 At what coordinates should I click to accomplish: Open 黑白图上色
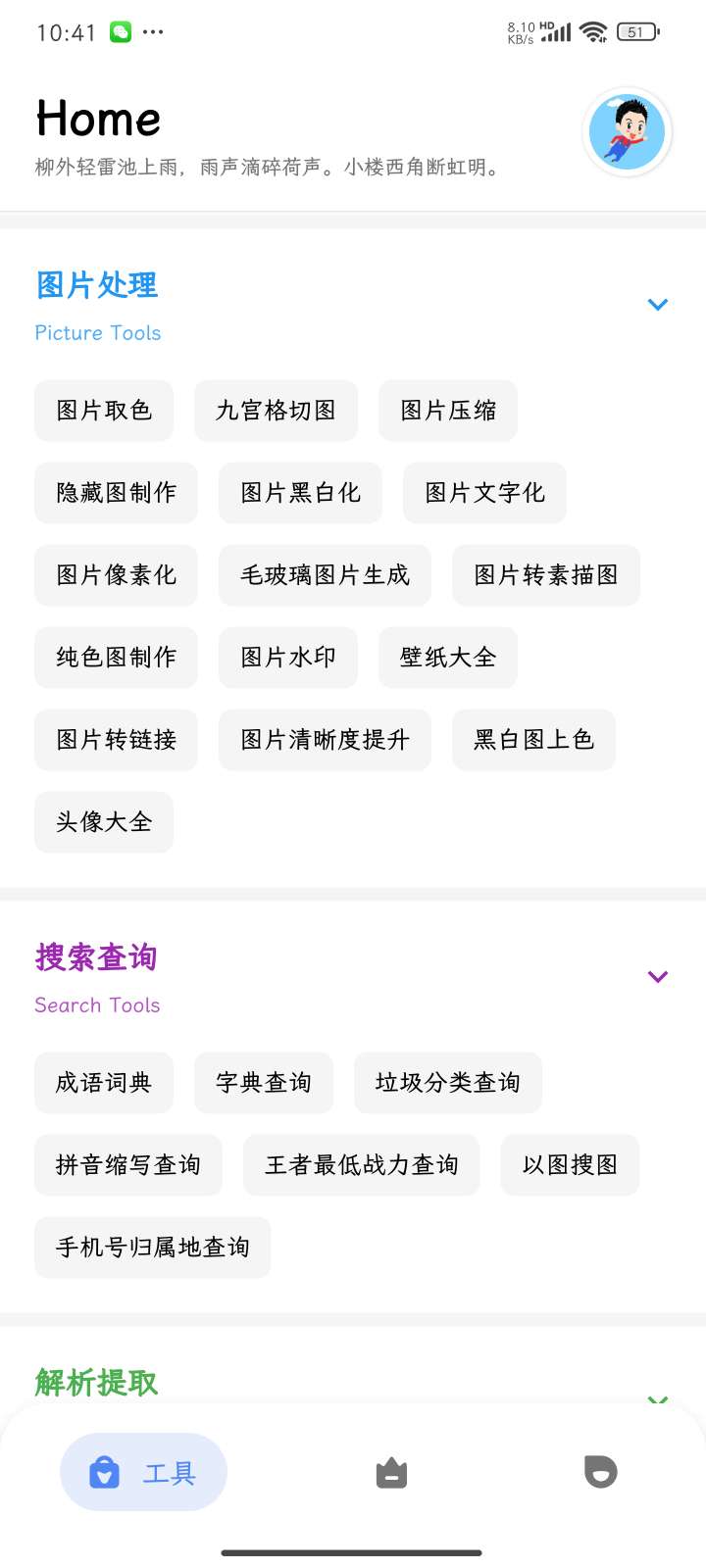533,740
